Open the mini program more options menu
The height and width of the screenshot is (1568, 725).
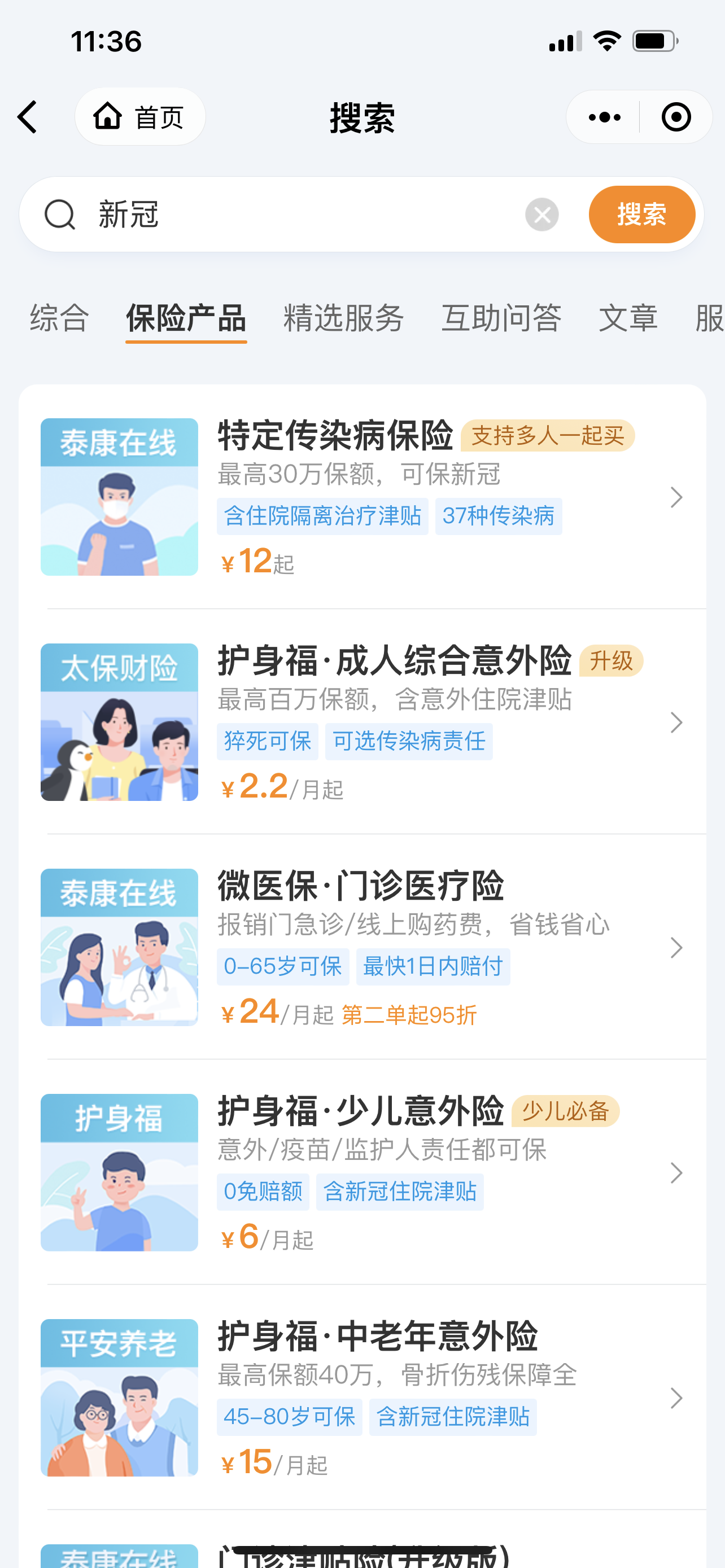pyautogui.click(x=604, y=117)
